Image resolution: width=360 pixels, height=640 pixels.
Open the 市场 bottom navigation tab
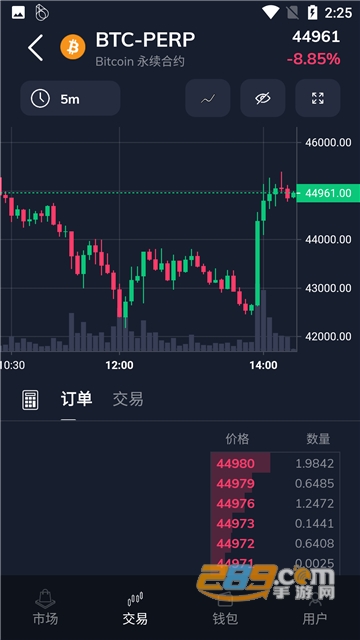(45, 608)
